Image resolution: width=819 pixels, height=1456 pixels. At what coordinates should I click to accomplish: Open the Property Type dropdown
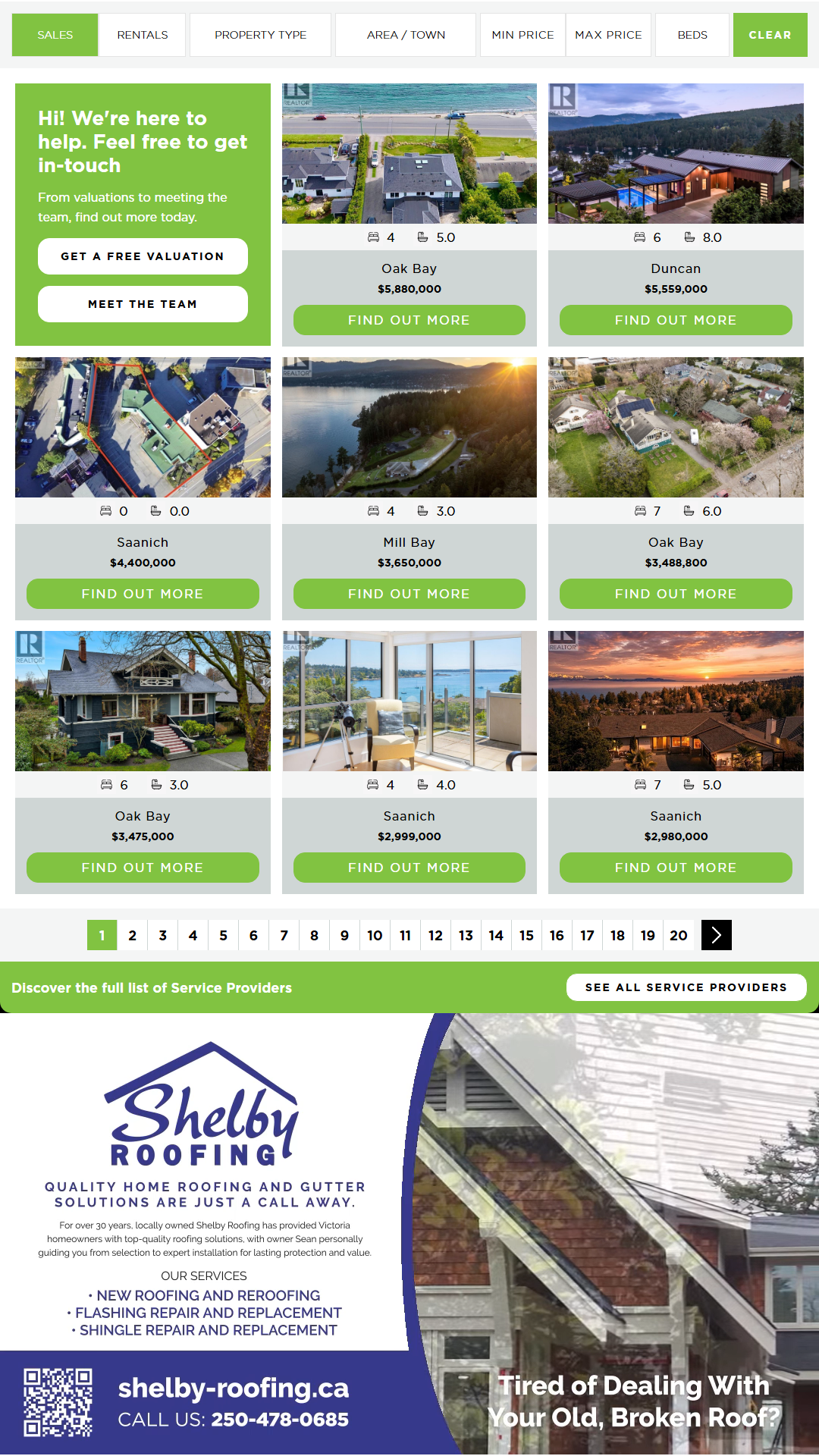[x=260, y=35]
